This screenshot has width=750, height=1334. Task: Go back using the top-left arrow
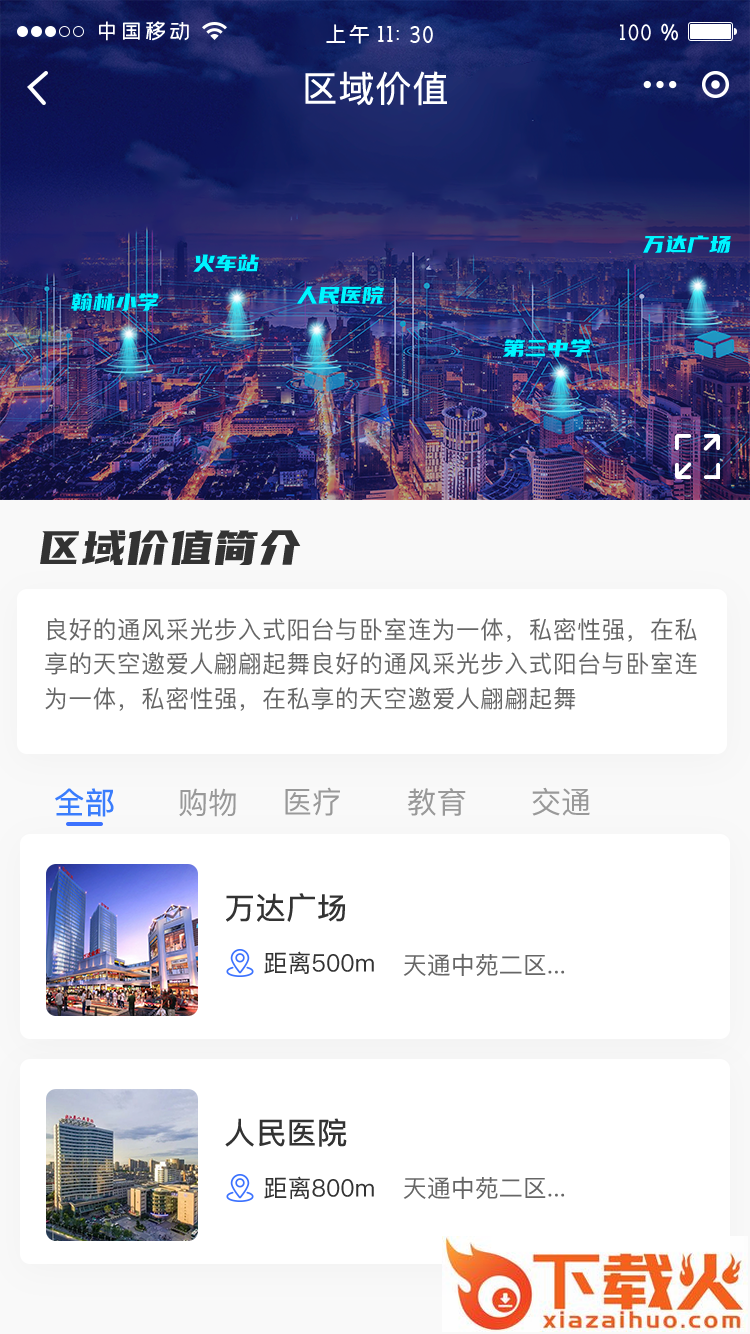point(38,88)
